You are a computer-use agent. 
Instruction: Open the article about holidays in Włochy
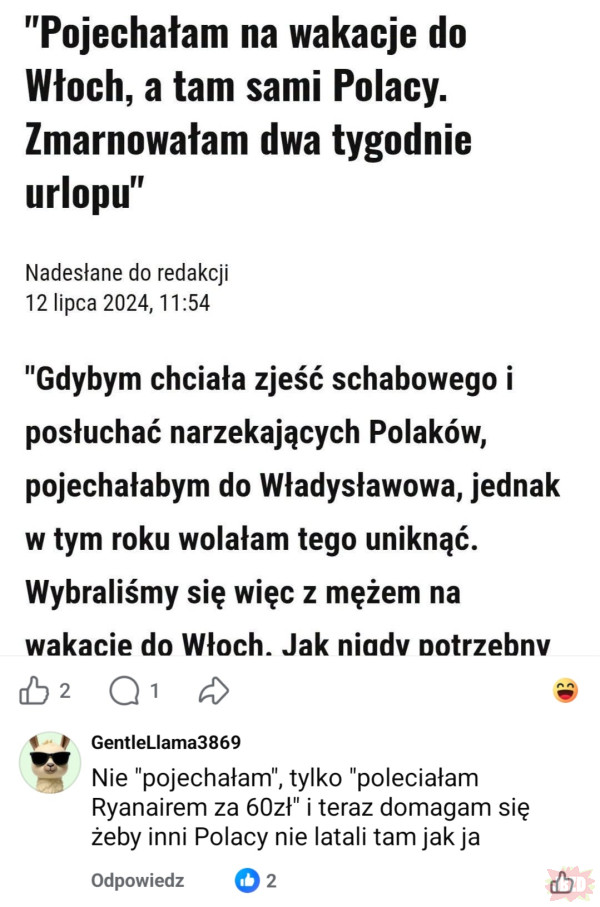point(248,113)
